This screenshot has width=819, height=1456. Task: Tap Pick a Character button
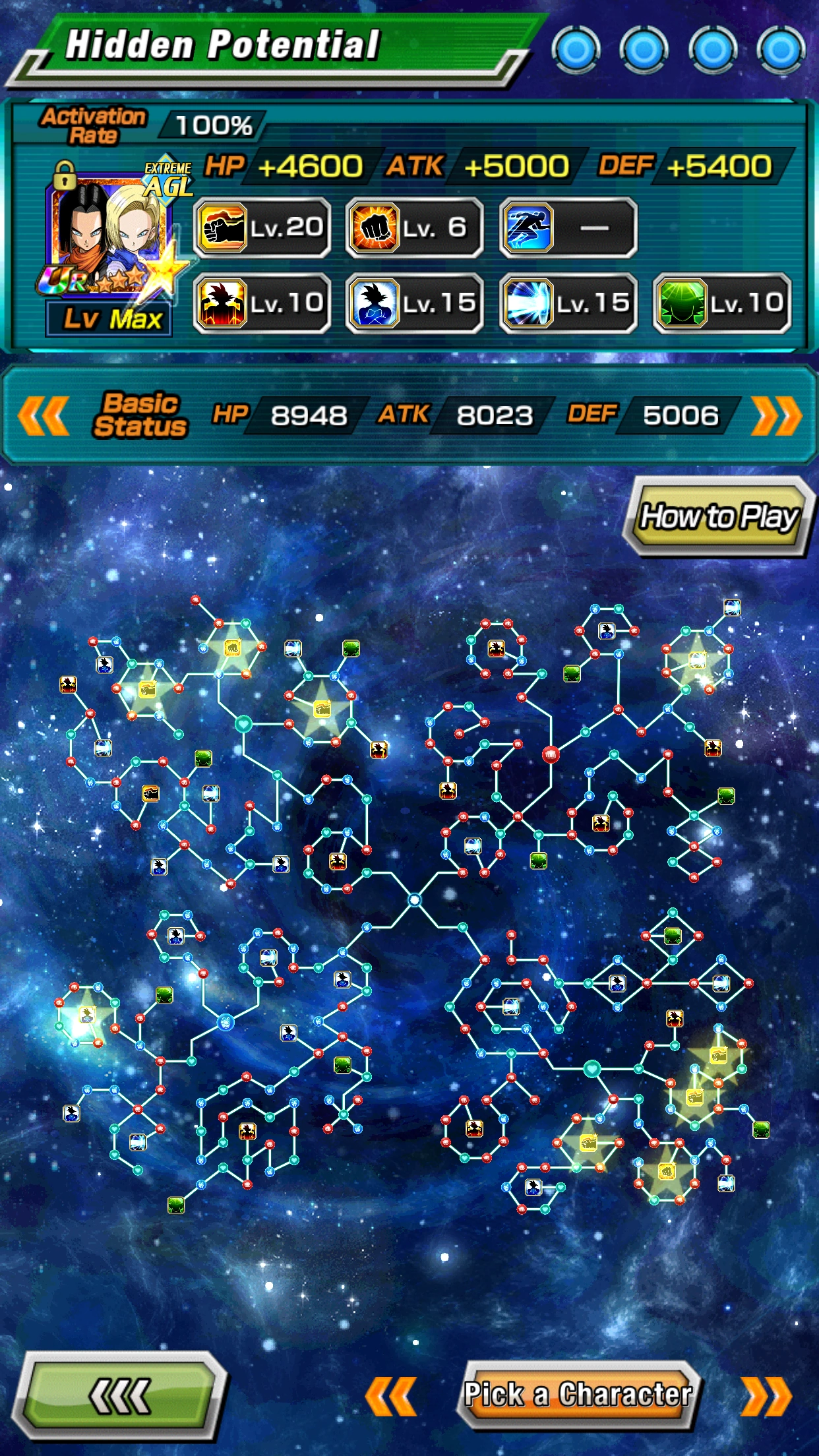pos(578,1394)
